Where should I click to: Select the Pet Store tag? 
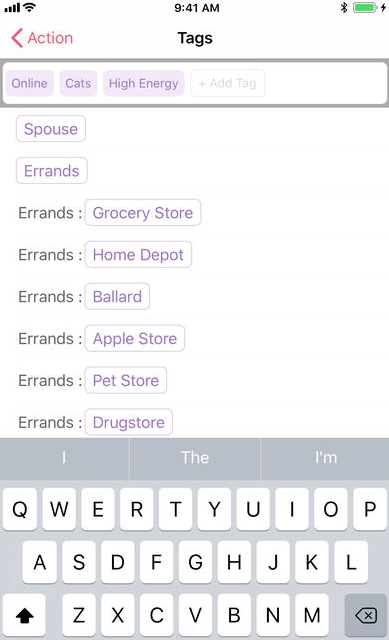pyautogui.click(x=126, y=380)
